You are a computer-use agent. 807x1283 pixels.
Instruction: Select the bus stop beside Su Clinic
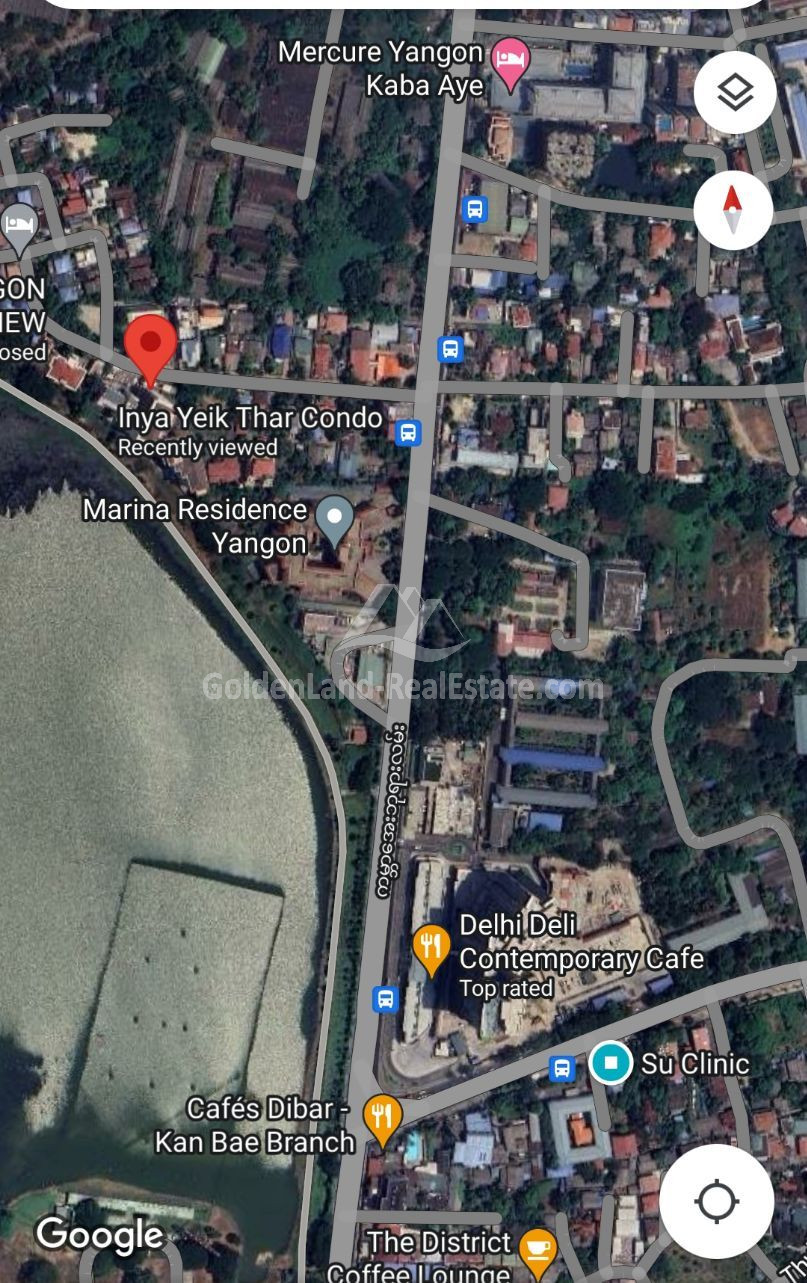coord(563,1069)
